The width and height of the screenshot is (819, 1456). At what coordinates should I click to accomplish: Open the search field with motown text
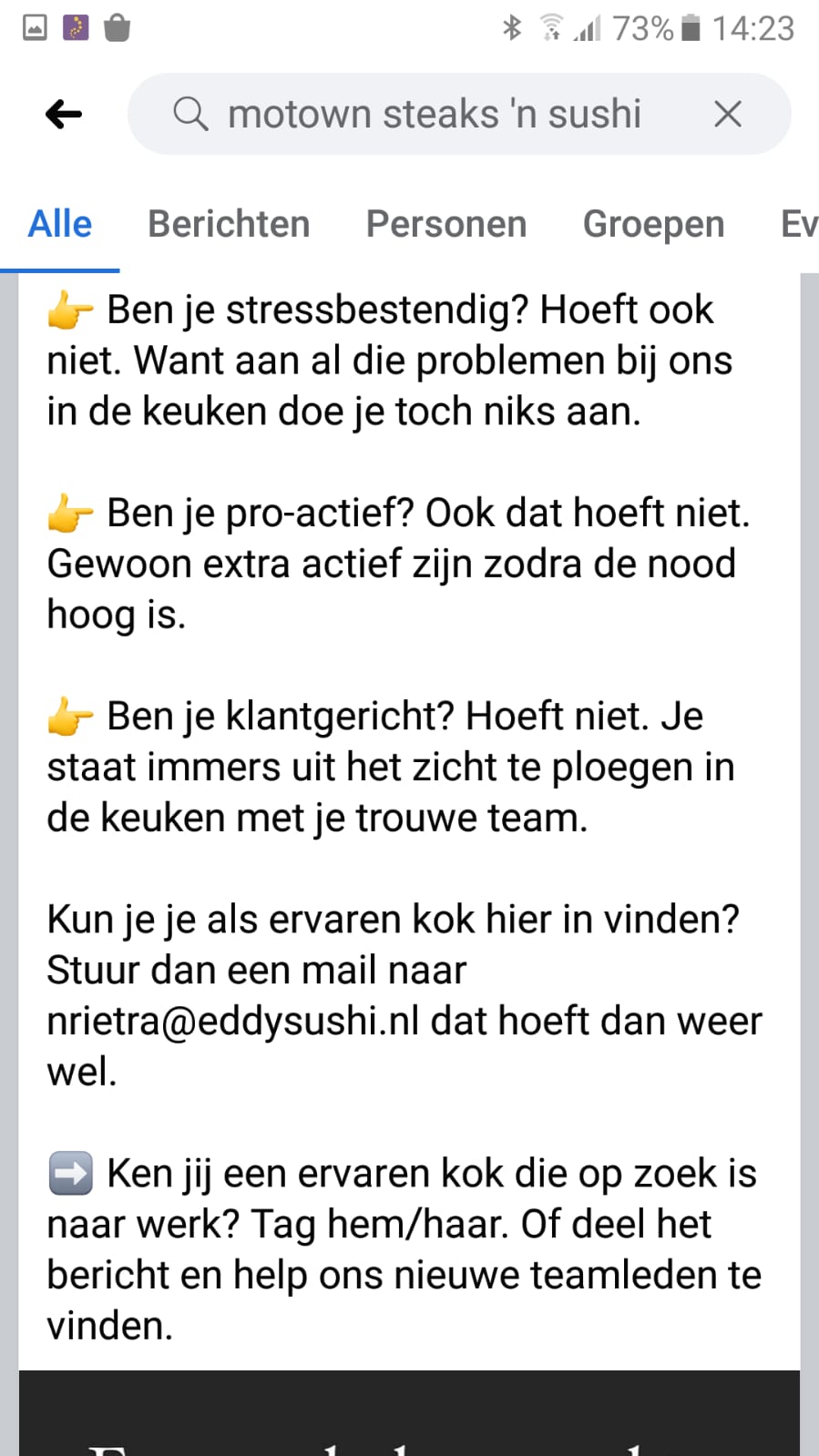pyautogui.click(x=434, y=115)
